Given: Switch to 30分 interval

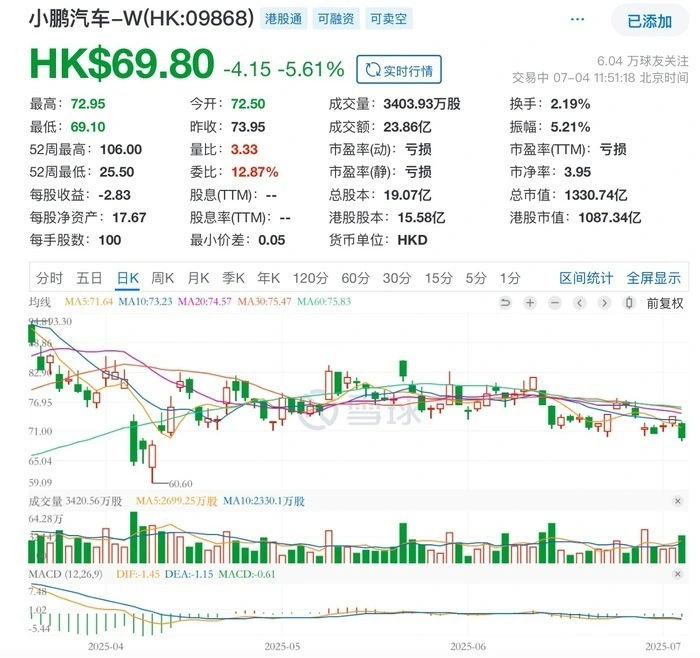Looking at the screenshot, I should [x=396, y=278].
